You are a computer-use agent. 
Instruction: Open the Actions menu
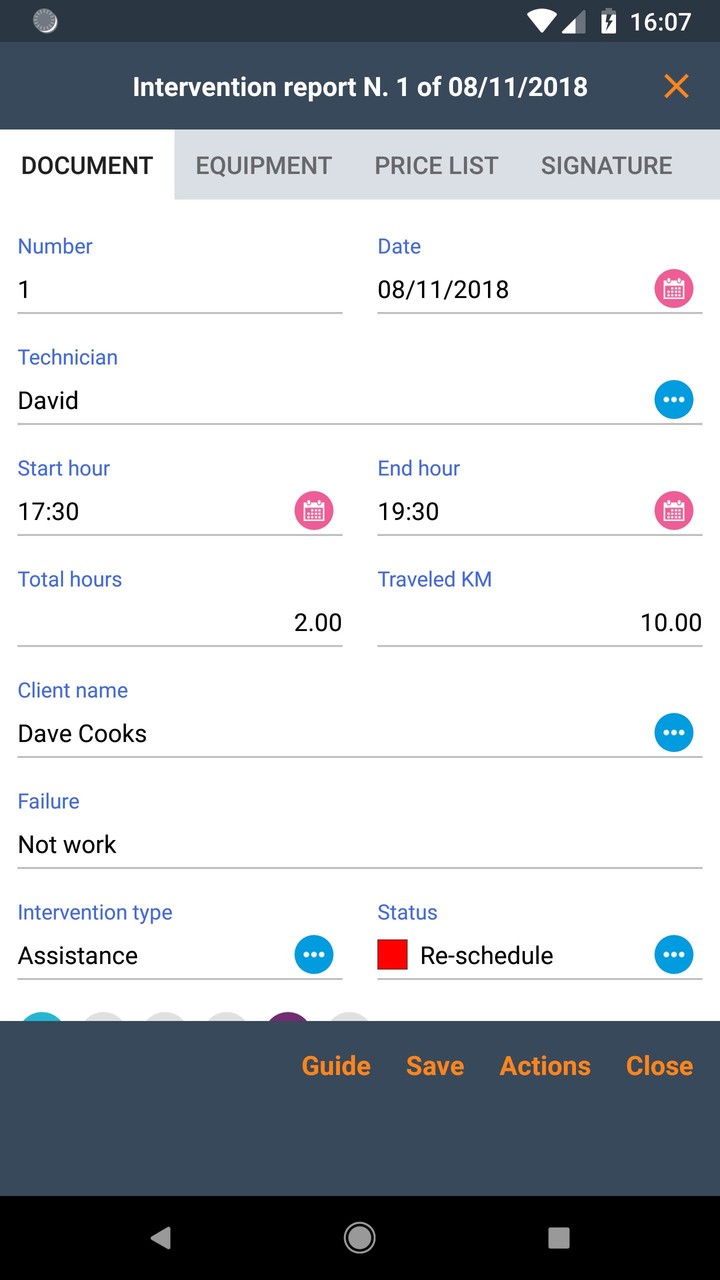point(545,1066)
